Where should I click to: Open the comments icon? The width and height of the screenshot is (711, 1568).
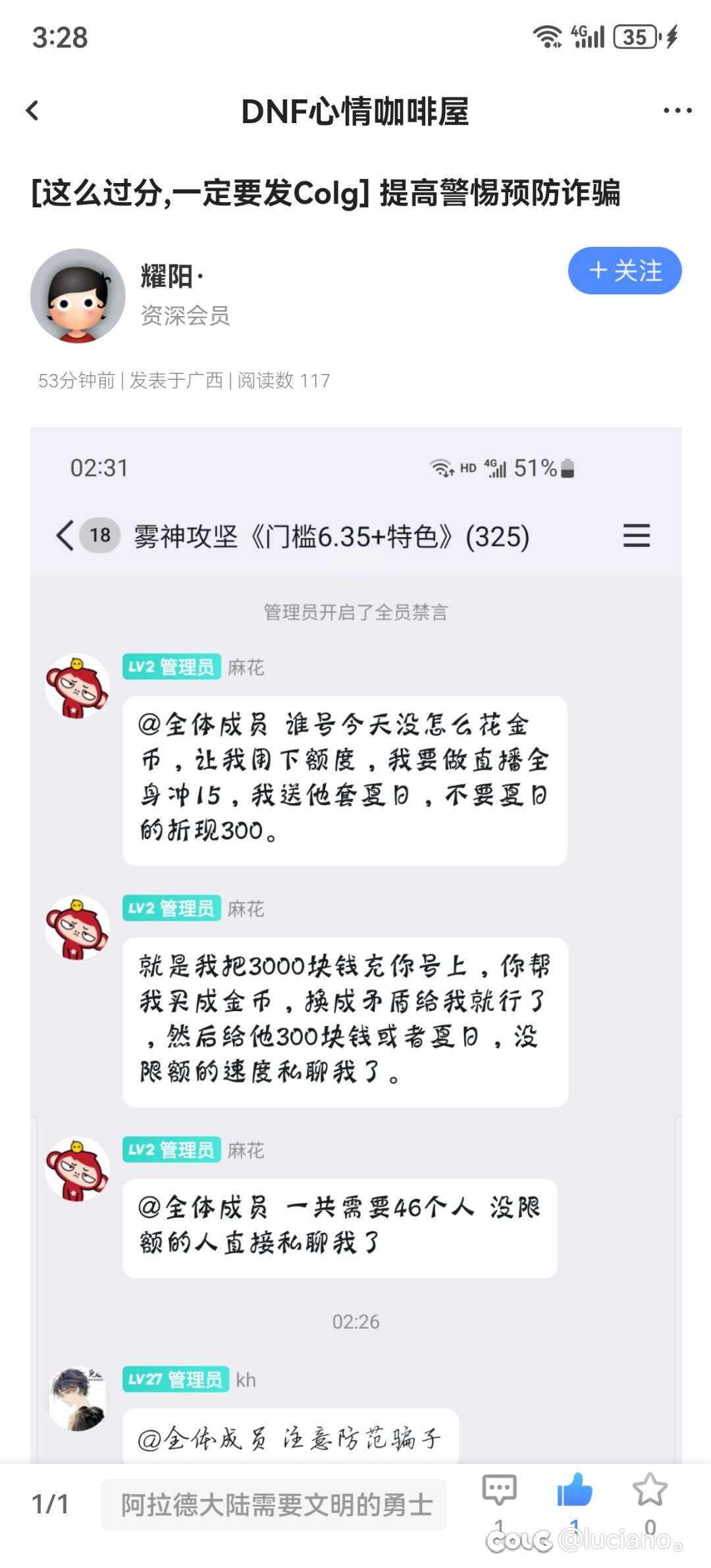click(x=499, y=1490)
